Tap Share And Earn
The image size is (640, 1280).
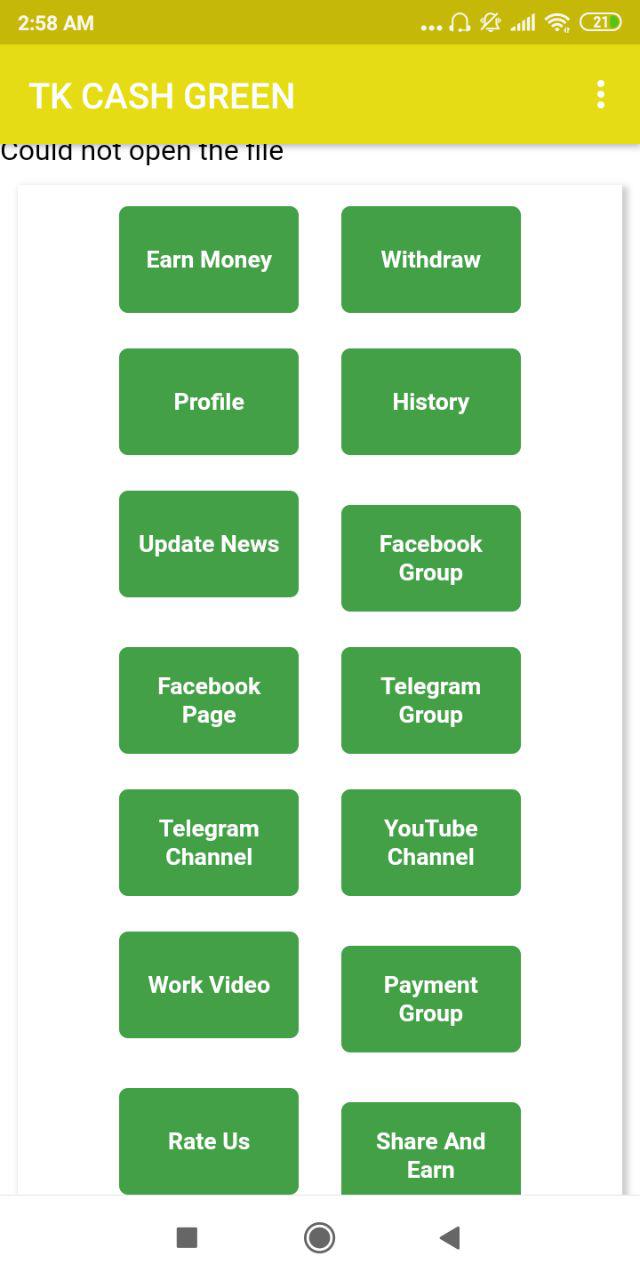click(x=430, y=1150)
